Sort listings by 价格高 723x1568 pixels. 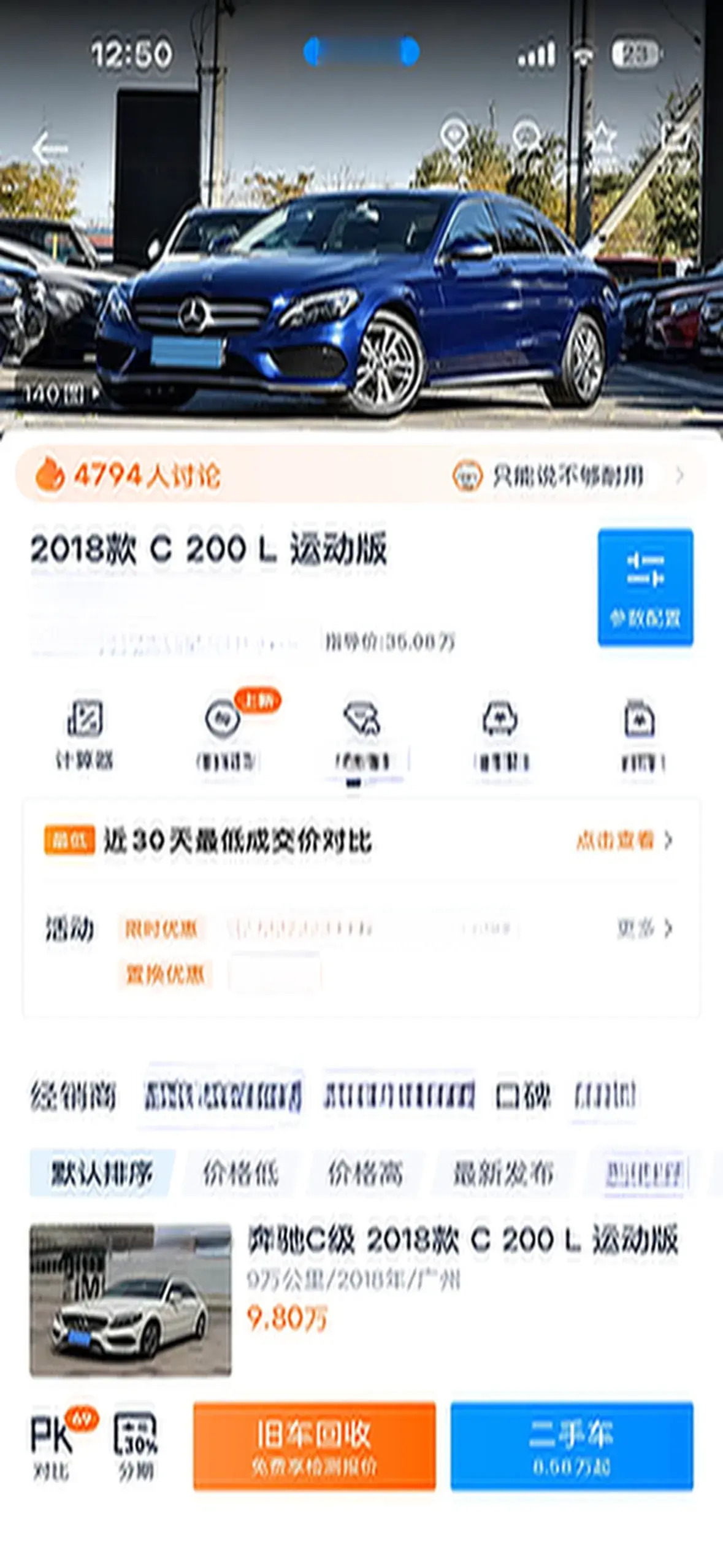point(365,1174)
